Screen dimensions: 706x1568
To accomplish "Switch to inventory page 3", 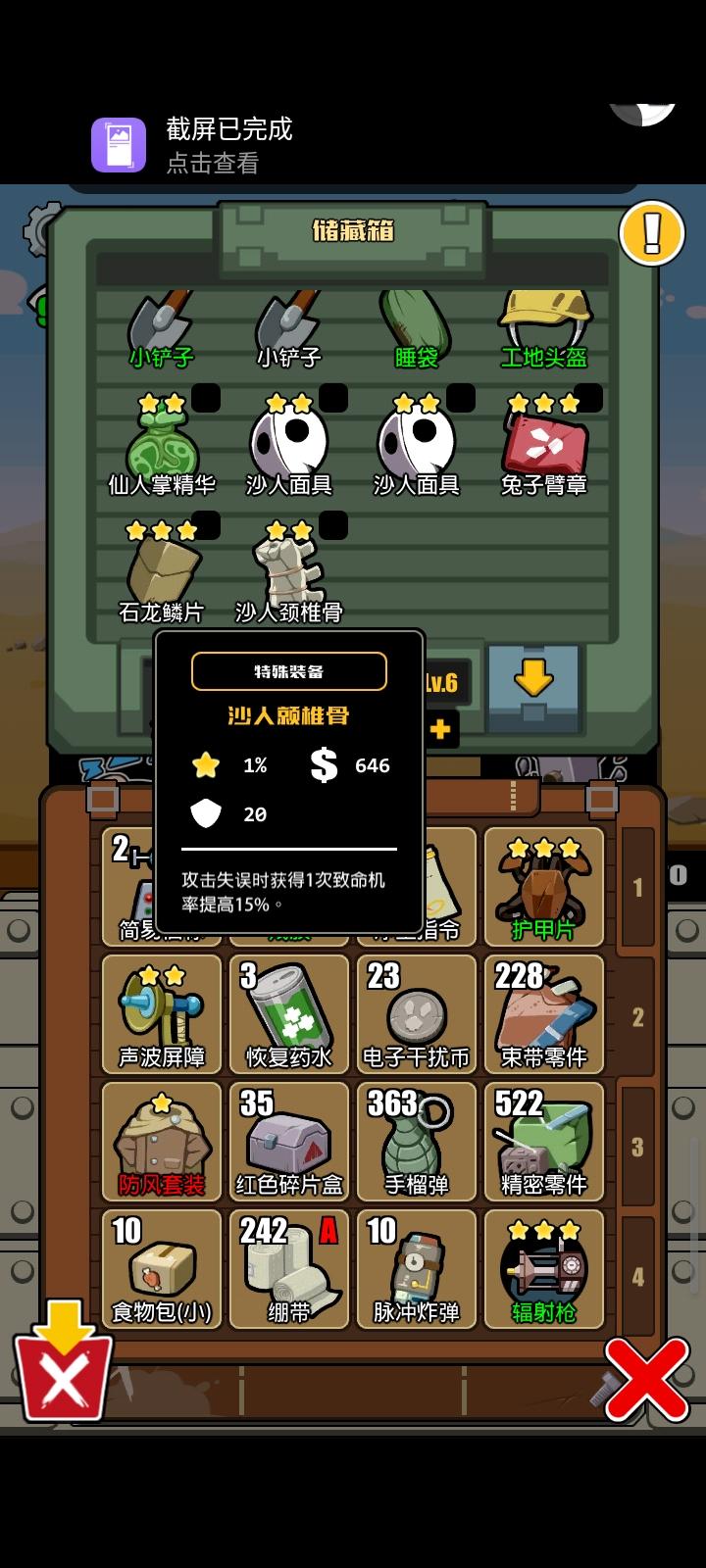I will tap(637, 1147).
